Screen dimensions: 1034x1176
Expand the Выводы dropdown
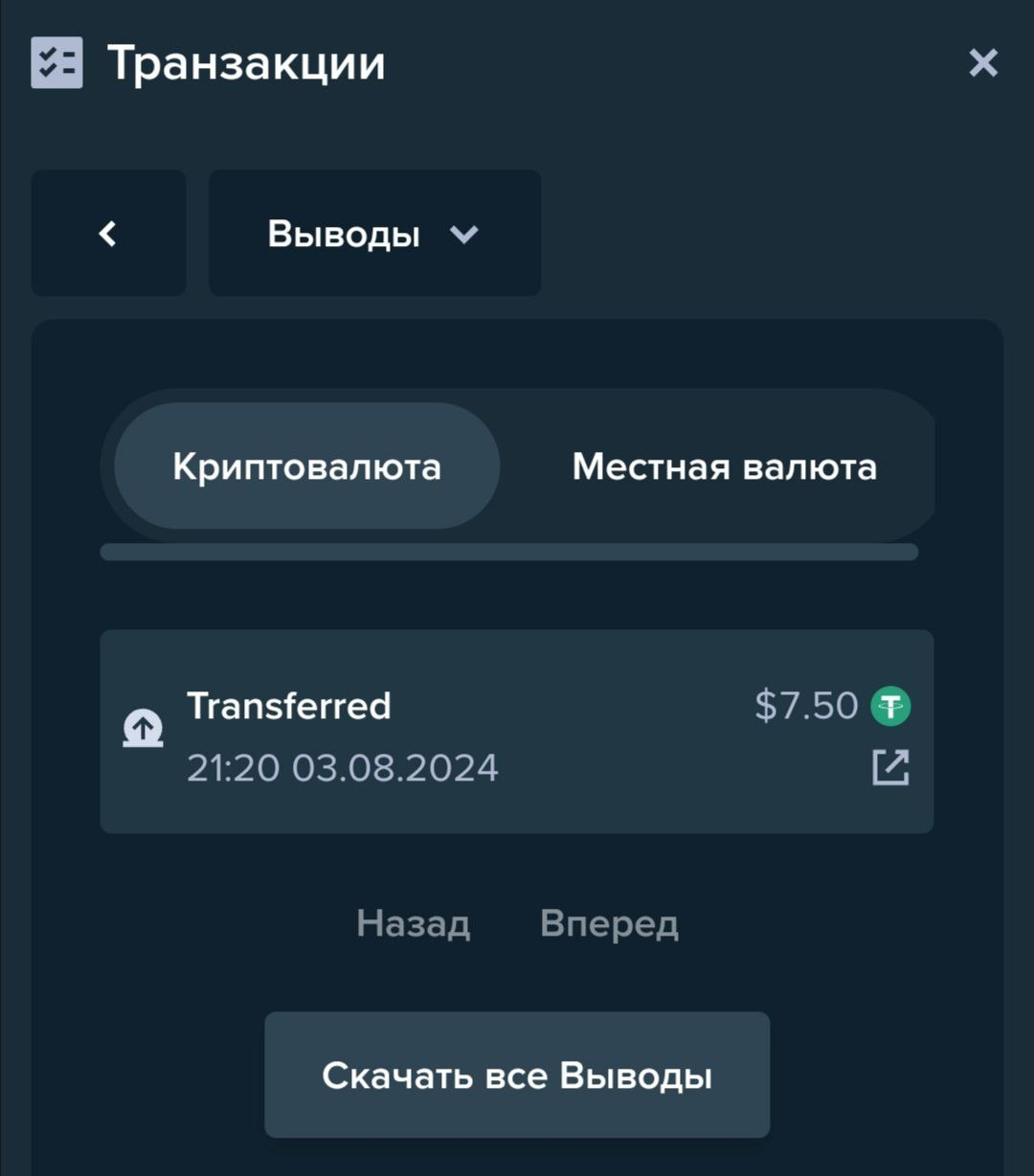[374, 234]
